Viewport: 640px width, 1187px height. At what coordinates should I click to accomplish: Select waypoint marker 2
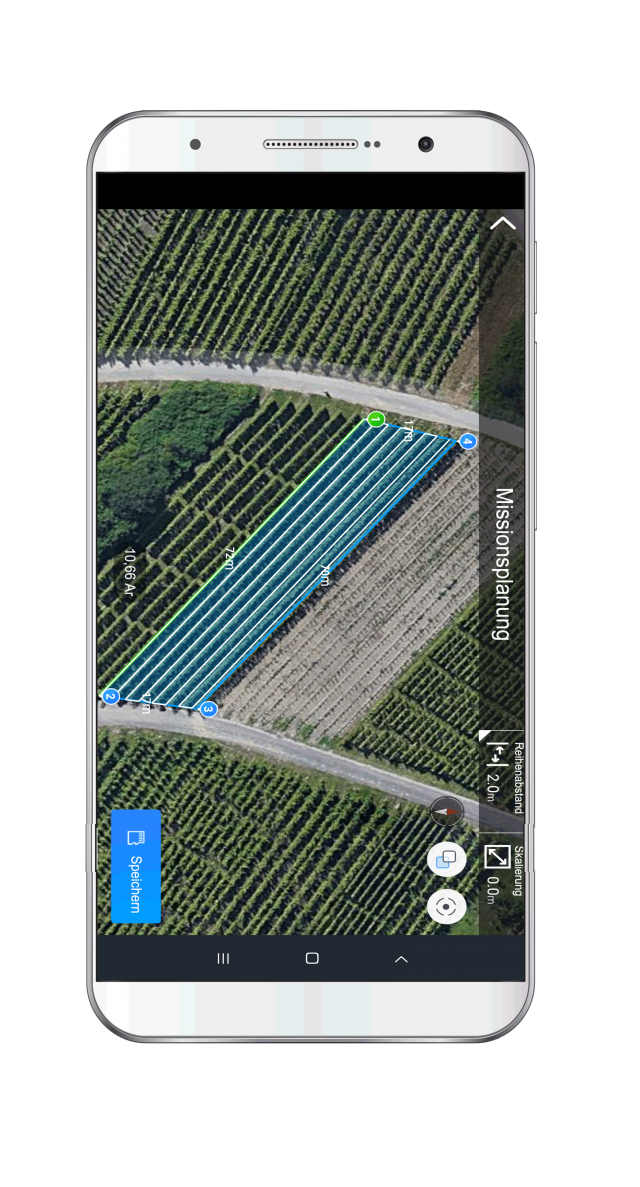pos(111,696)
